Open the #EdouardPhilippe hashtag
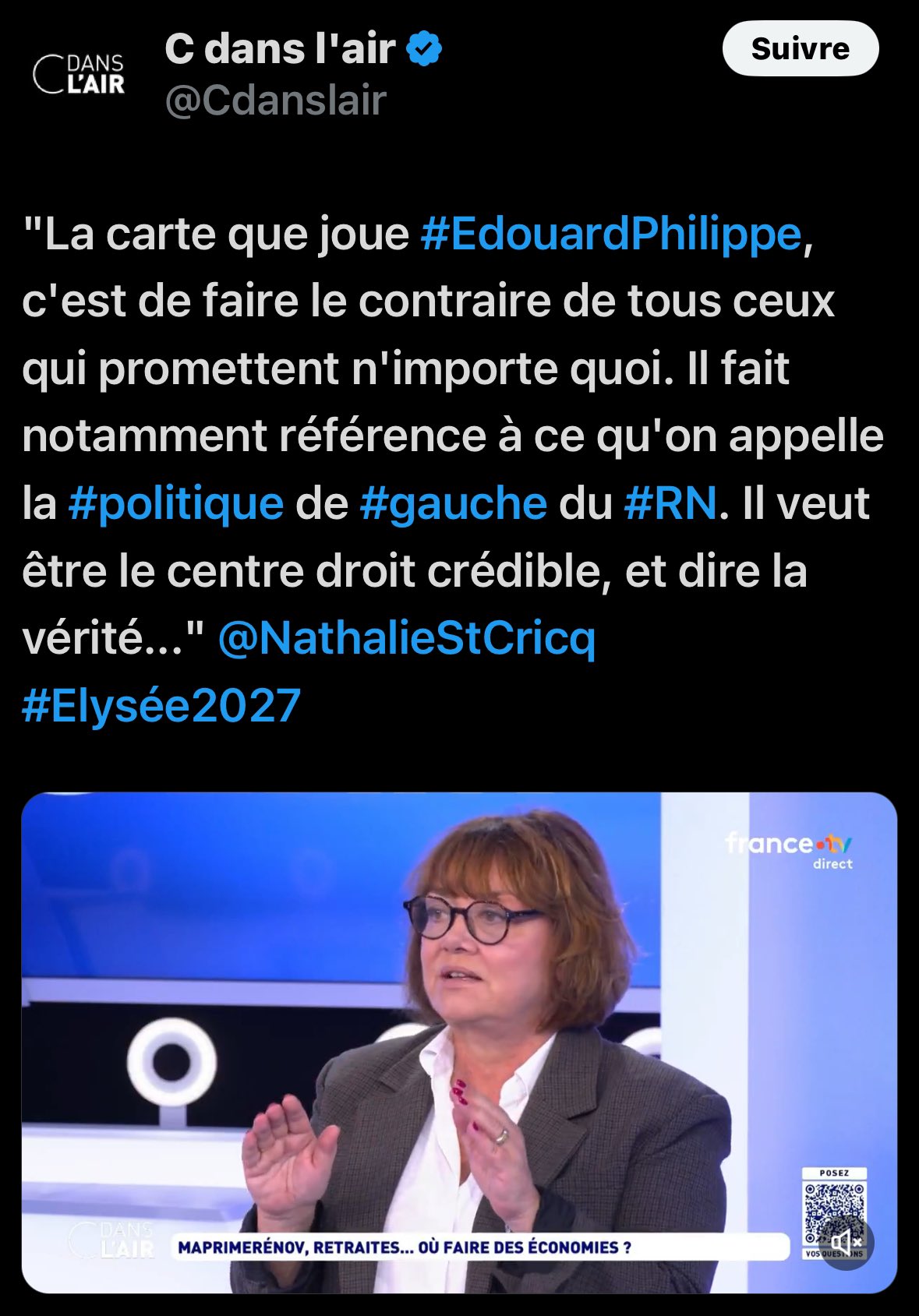919x1316 pixels. click(610, 234)
